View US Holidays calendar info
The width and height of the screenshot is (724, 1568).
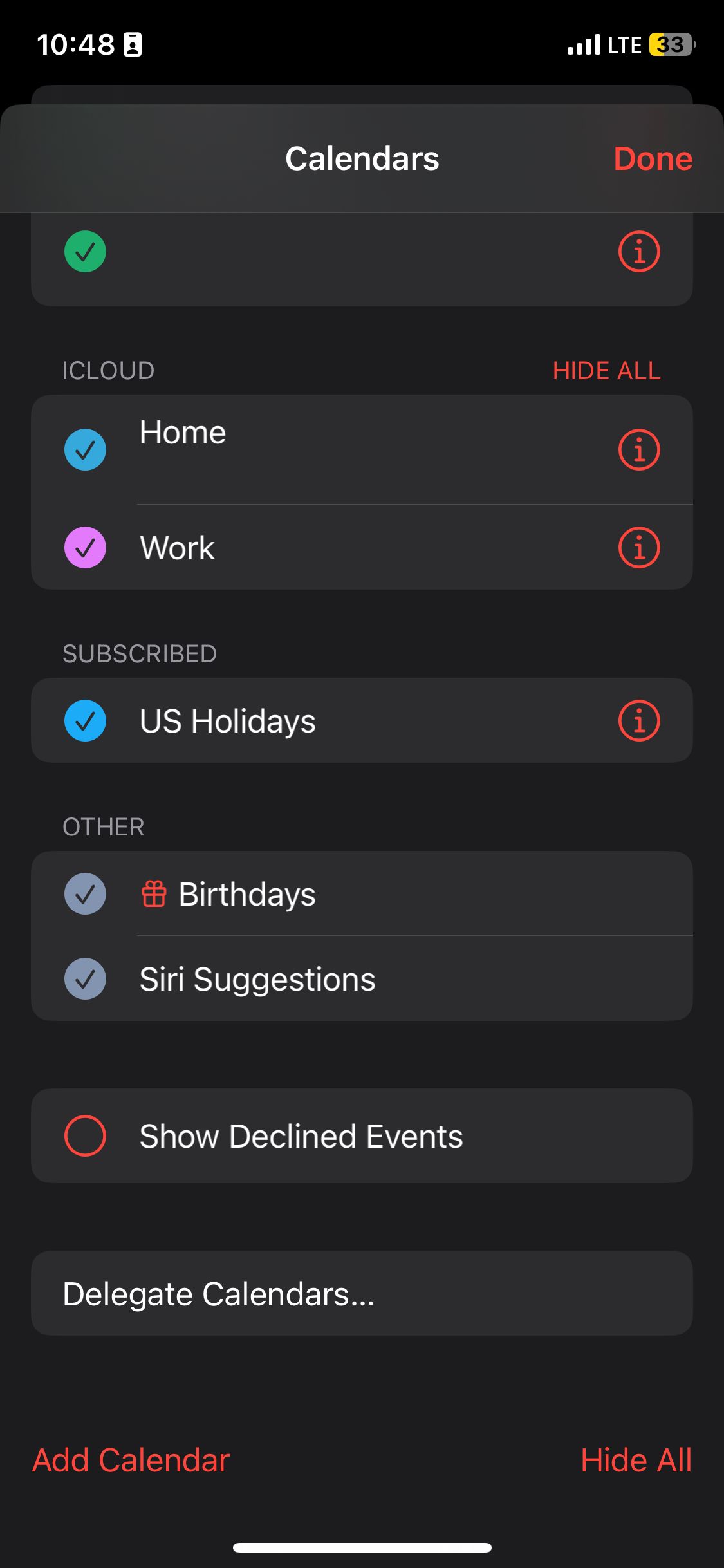click(x=639, y=720)
